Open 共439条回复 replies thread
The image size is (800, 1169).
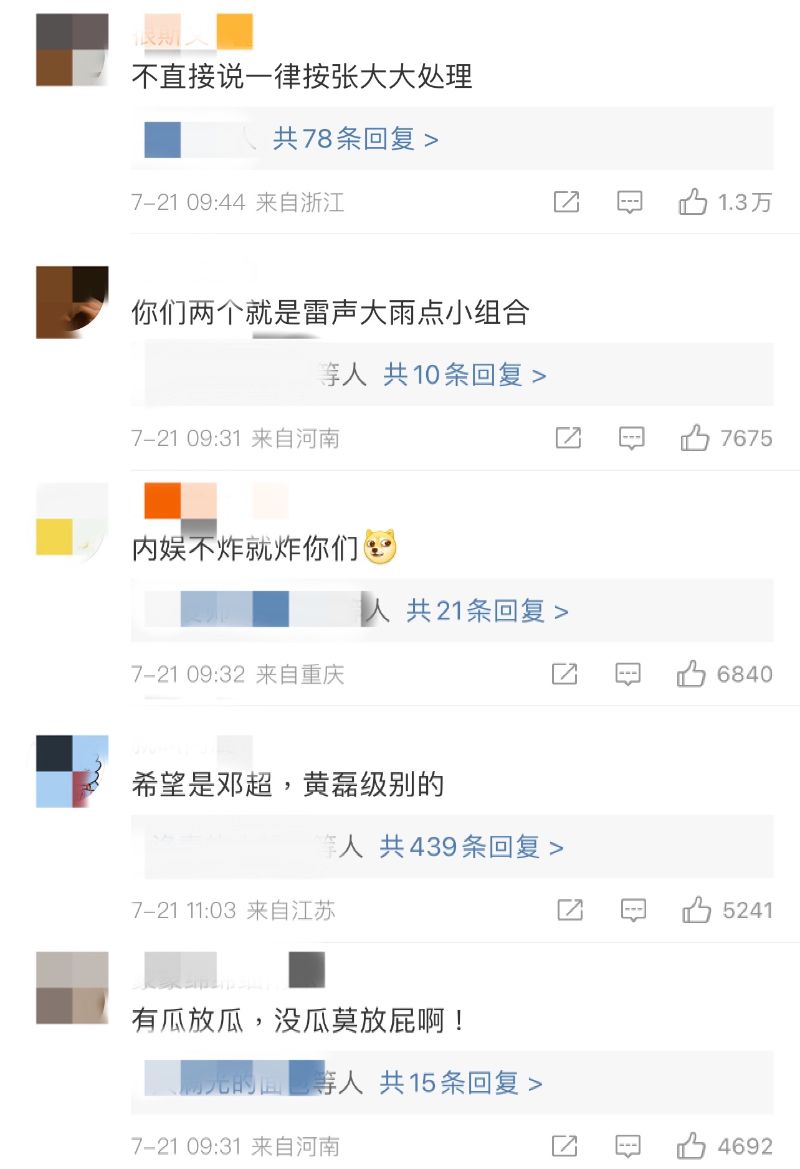471,847
